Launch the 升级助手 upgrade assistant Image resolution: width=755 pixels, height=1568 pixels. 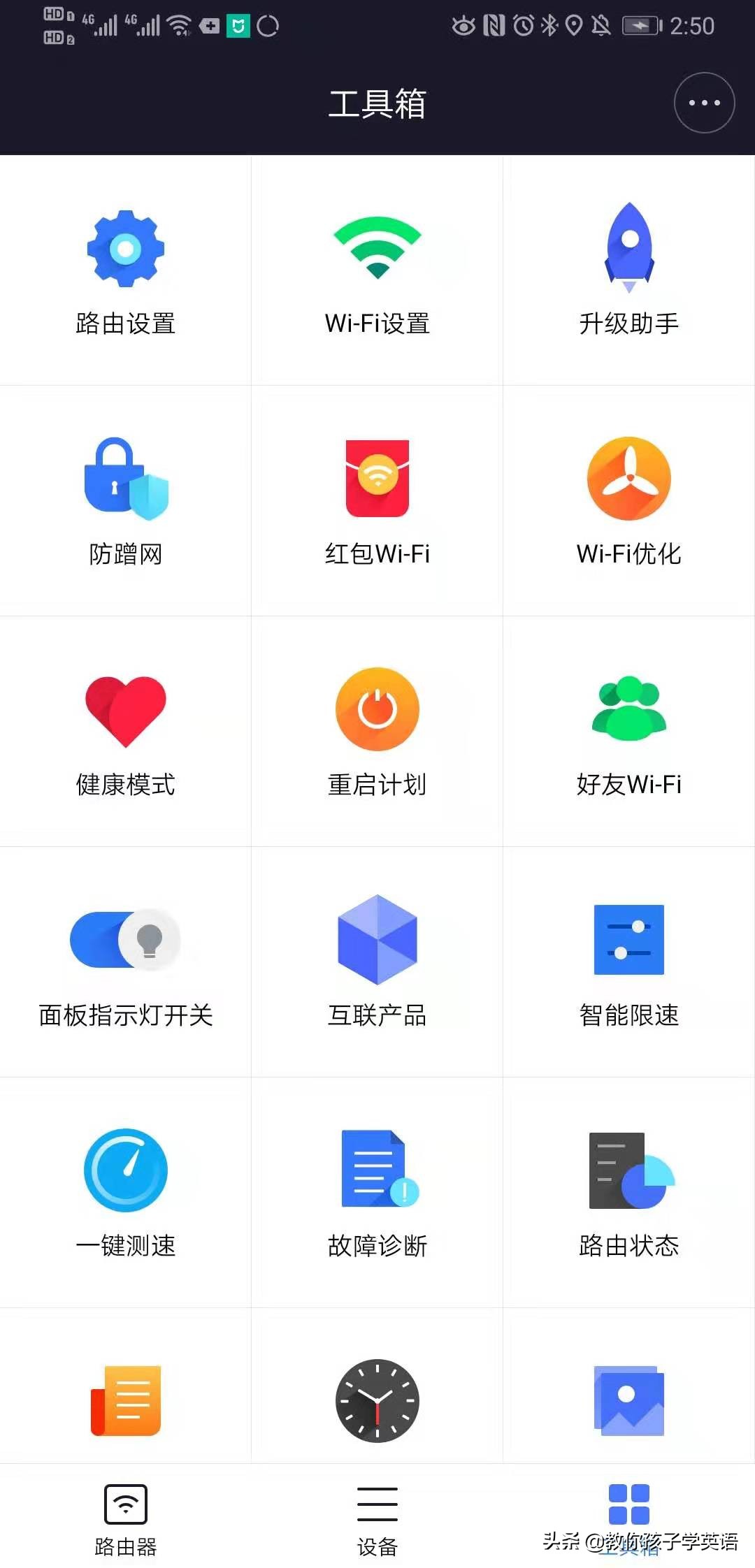[x=629, y=273]
